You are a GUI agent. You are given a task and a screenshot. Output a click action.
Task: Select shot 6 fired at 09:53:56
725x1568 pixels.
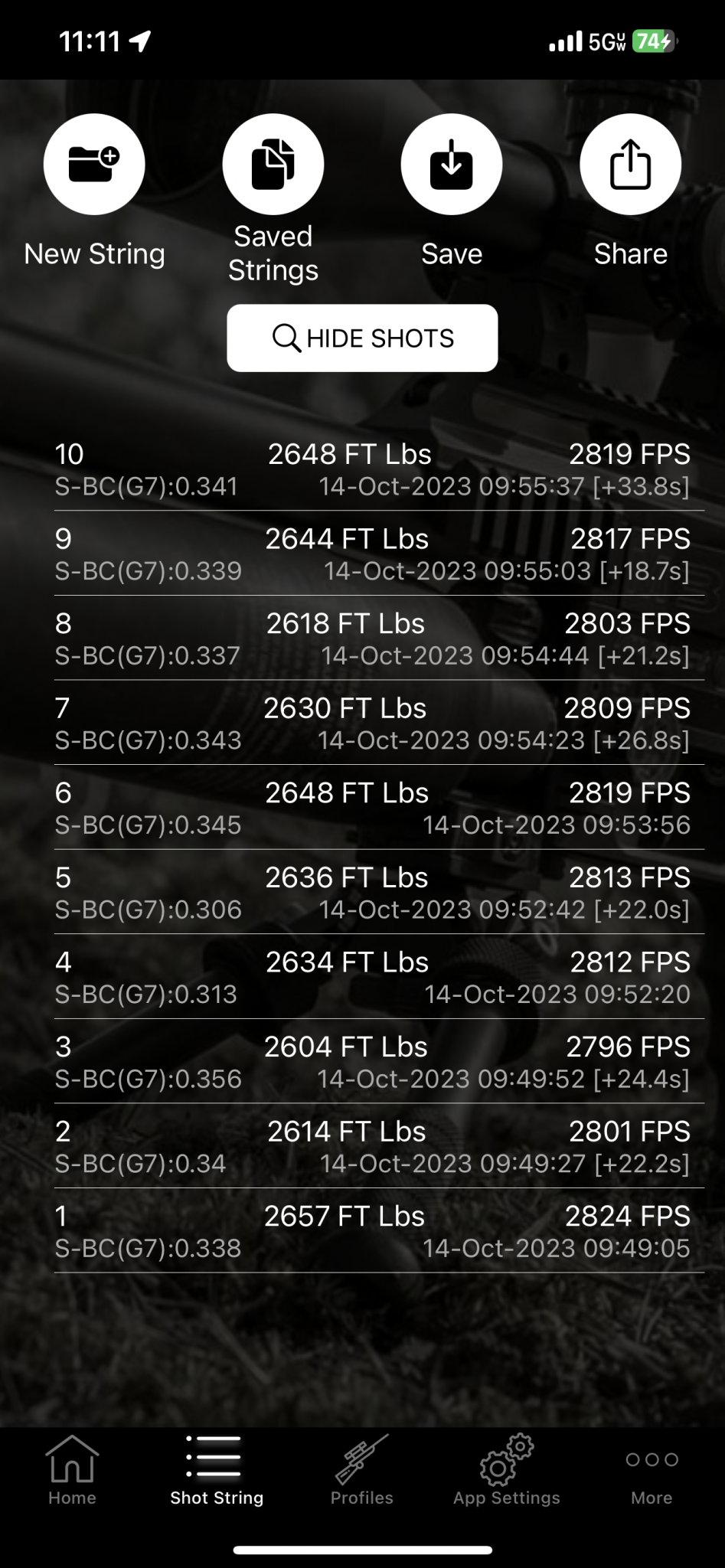[373, 808]
